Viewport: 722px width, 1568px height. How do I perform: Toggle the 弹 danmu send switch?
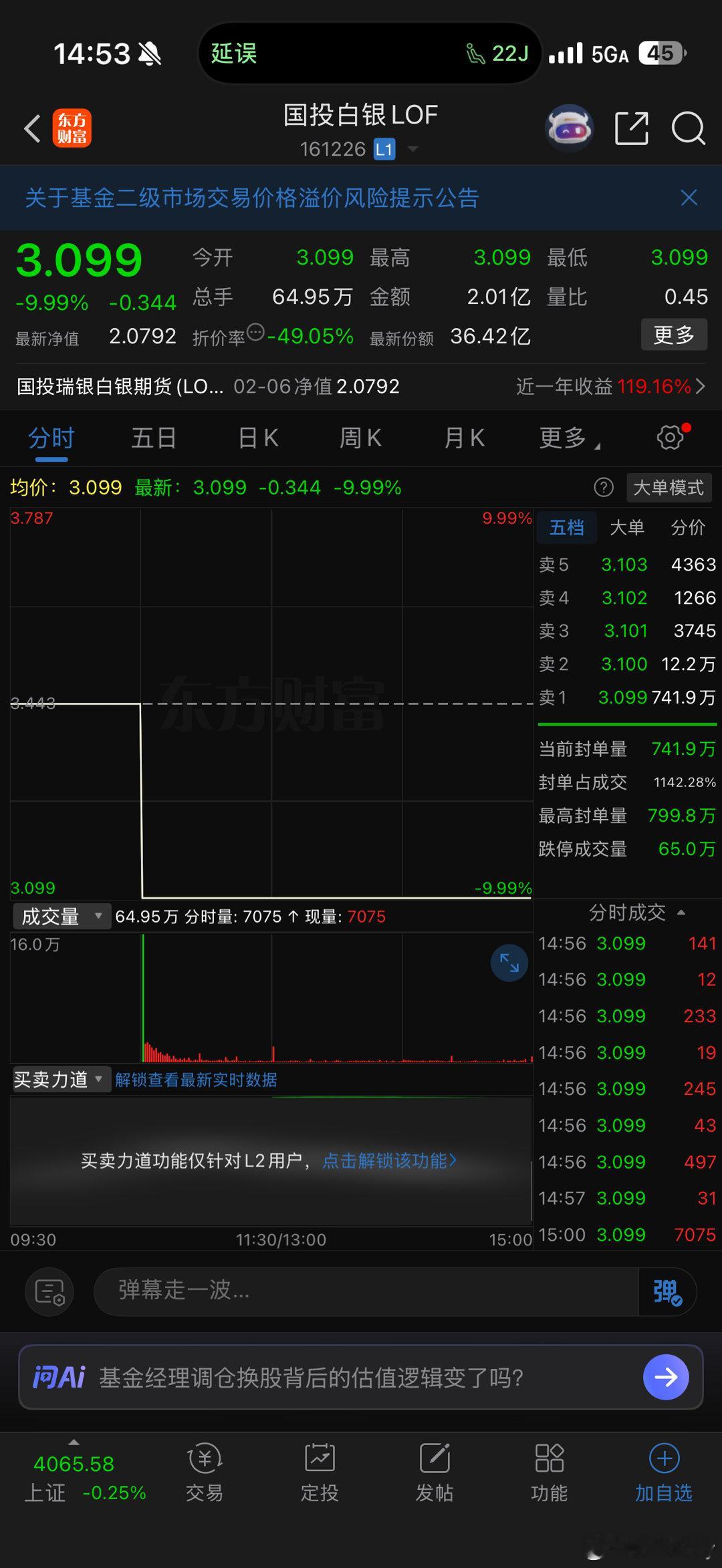(666, 1291)
